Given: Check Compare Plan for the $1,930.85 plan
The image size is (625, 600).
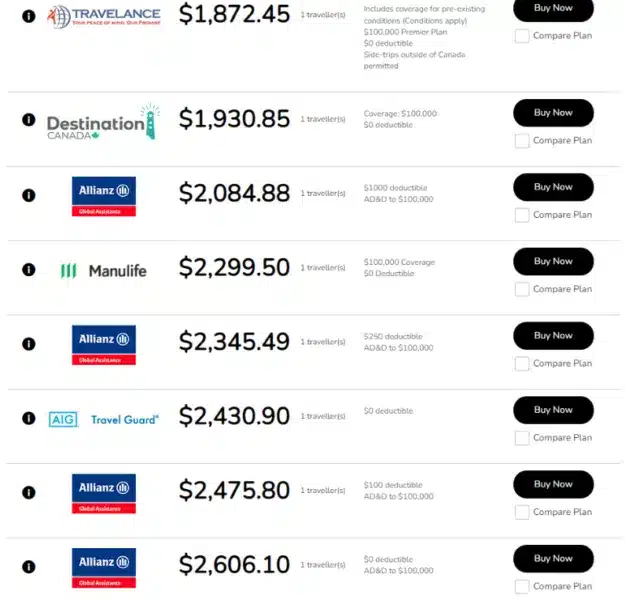Looking at the screenshot, I should coord(522,141).
